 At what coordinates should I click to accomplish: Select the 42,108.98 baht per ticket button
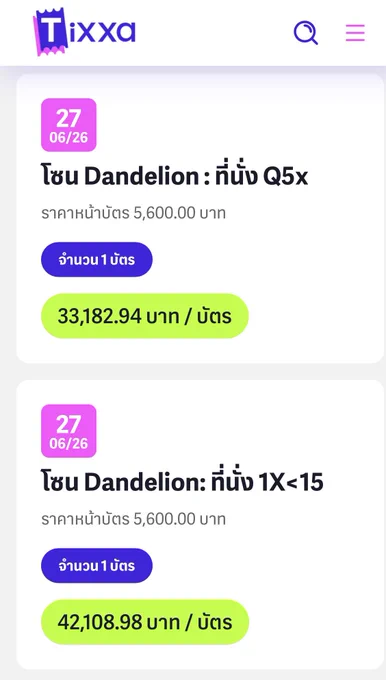(x=145, y=622)
